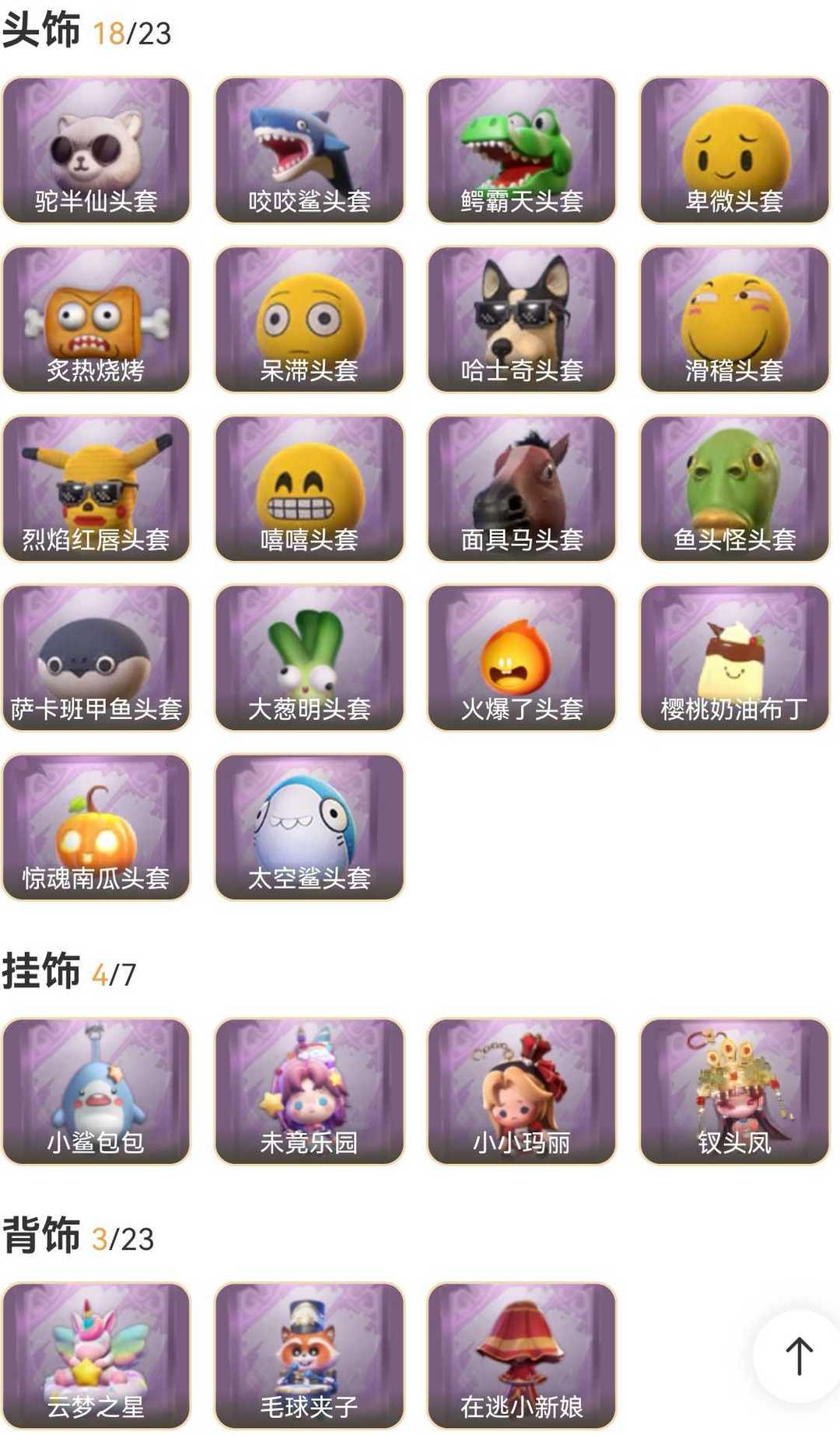The image size is (840, 1435).
Task: Open the 惊魂南瓜头套 item
Action: point(96,826)
